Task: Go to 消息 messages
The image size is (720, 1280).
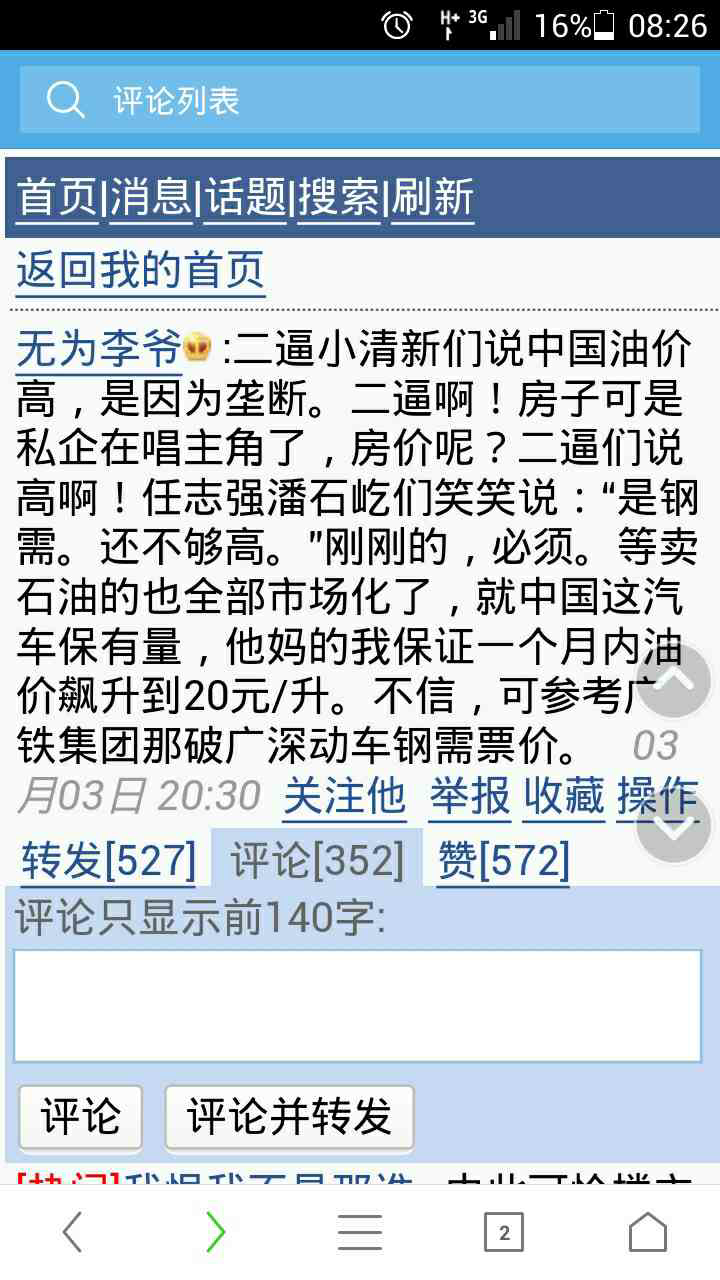Action: pyautogui.click(x=151, y=198)
